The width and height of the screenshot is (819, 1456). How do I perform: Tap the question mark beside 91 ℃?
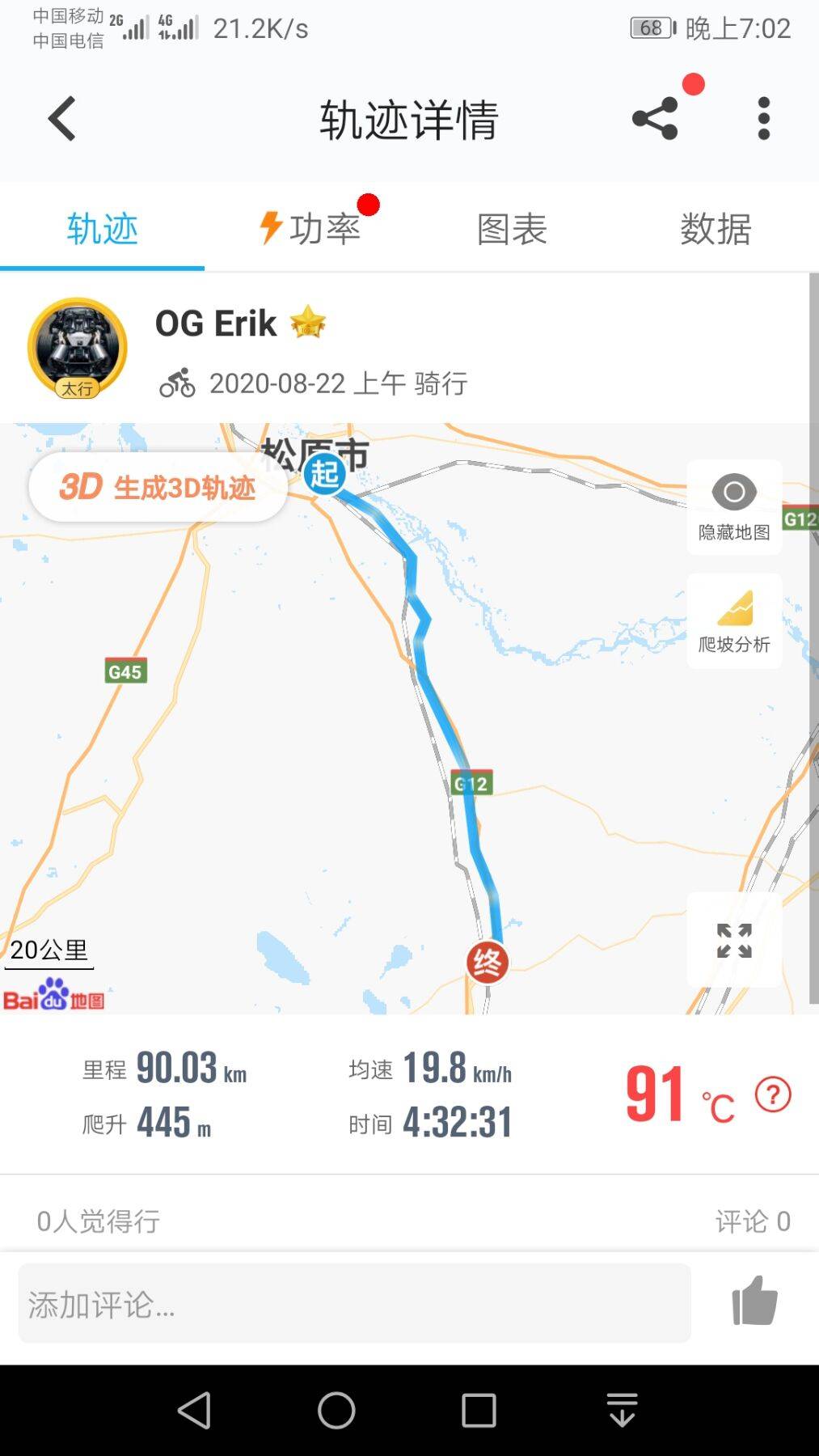[x=773, y=1095]
